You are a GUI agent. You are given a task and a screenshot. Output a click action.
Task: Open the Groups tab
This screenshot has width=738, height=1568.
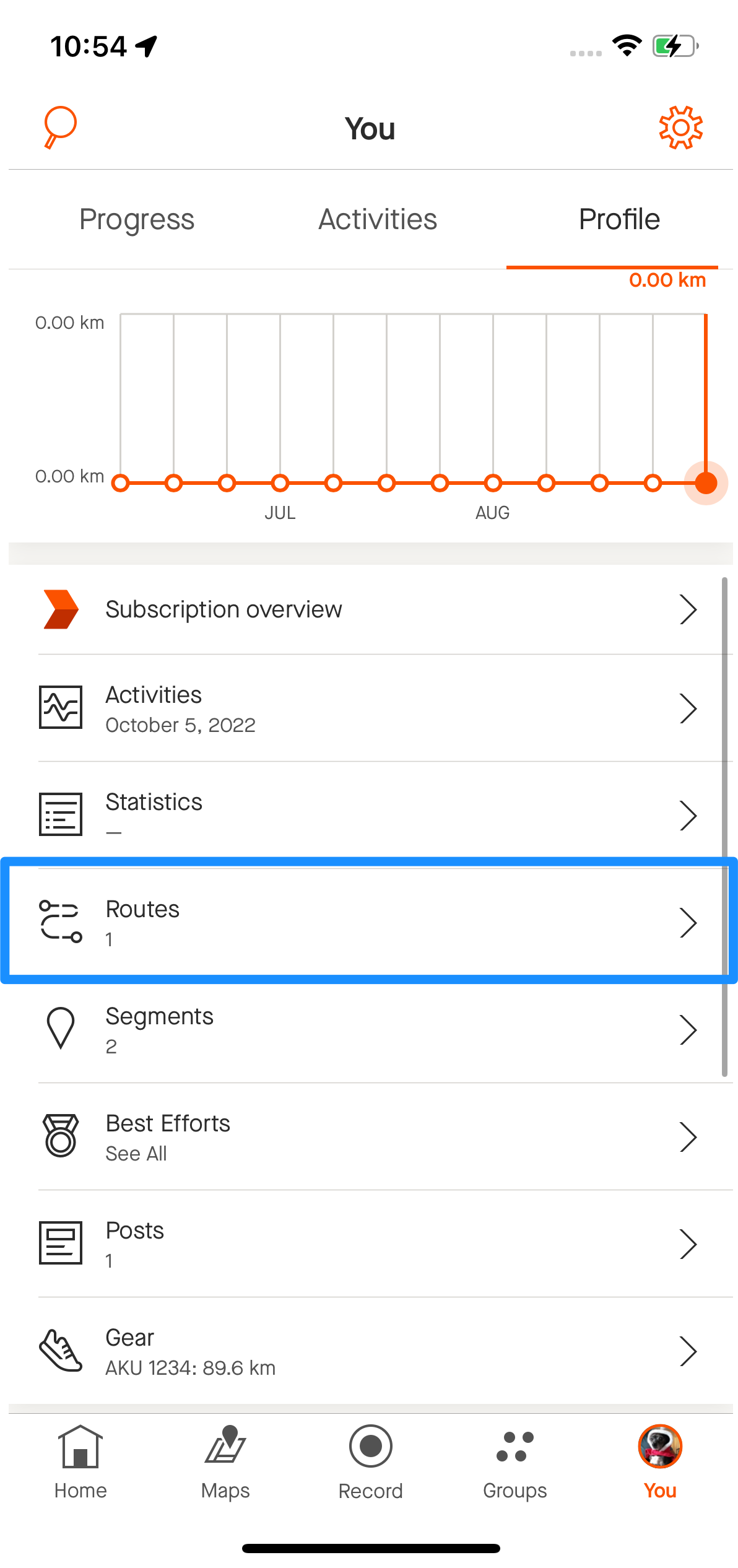pyautogui.click(x=515, y=1463)
